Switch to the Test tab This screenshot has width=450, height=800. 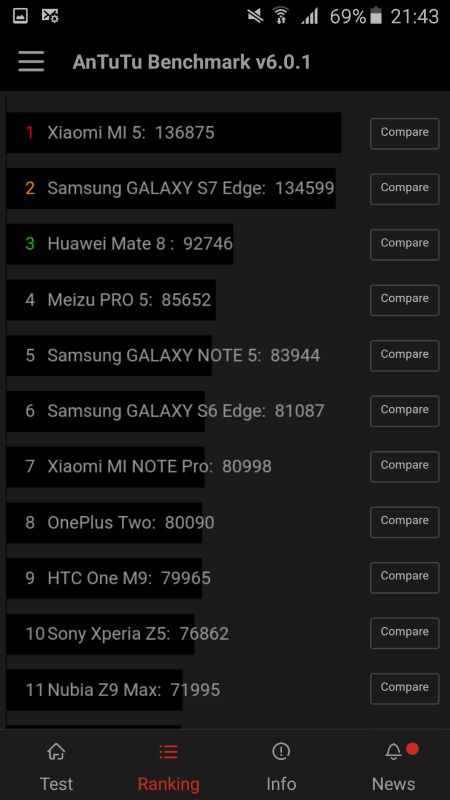[56, 767]
